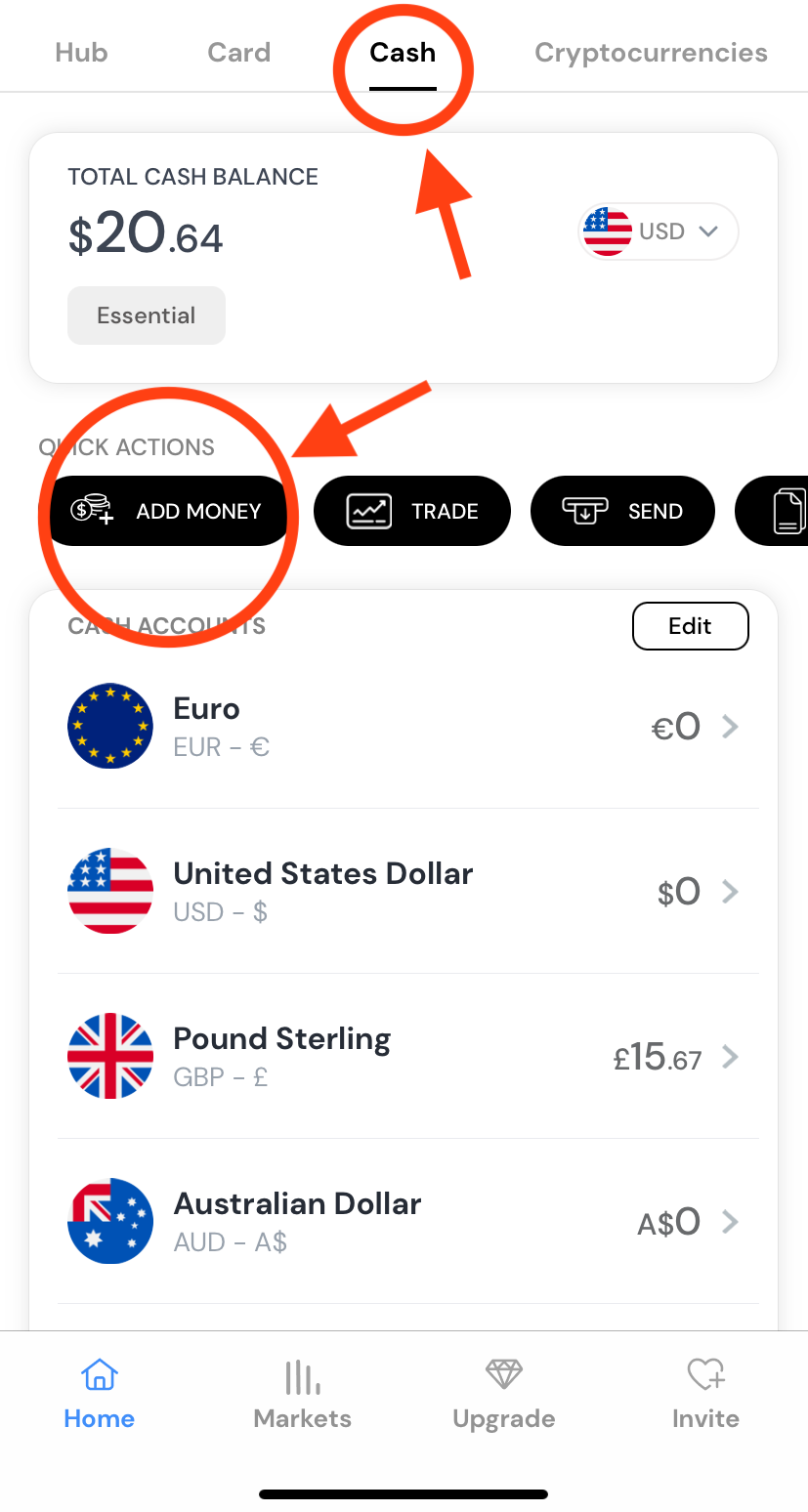808x1512 pixels.
Task: Switch to the Card tab
Action: (x=238, y=53)
